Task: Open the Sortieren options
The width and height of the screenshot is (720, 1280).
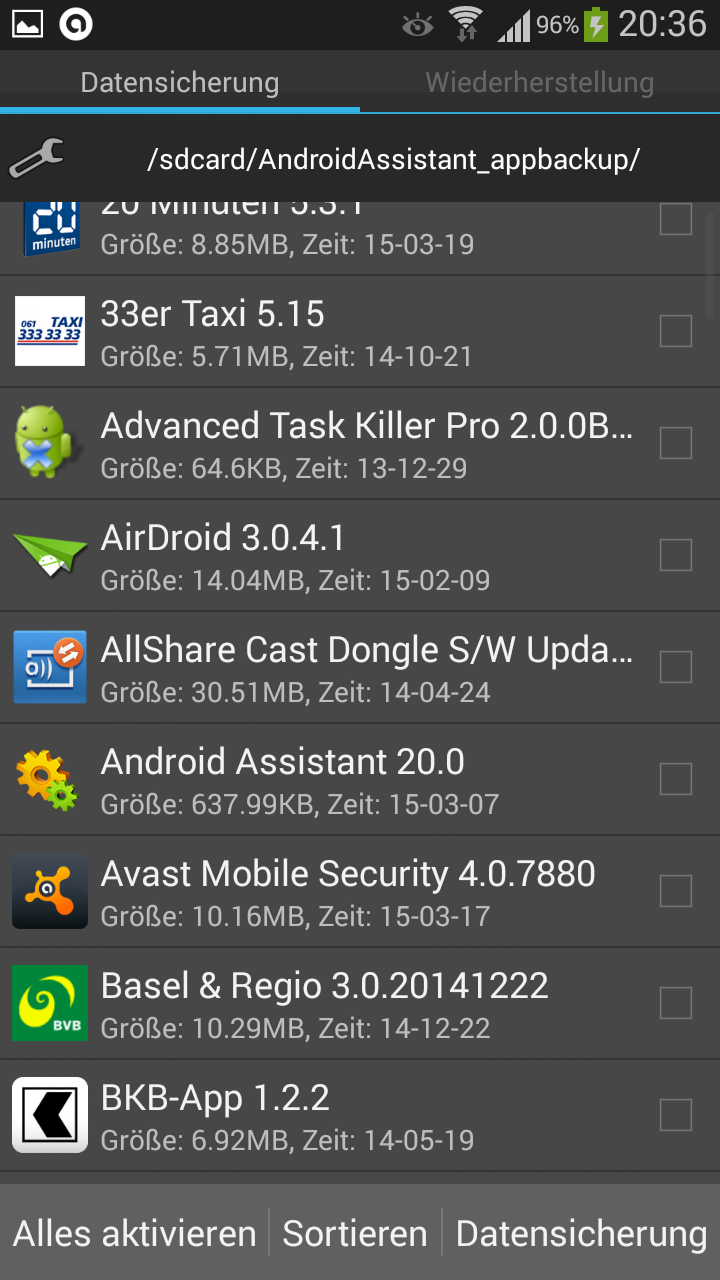Action: pos(355,1233)
